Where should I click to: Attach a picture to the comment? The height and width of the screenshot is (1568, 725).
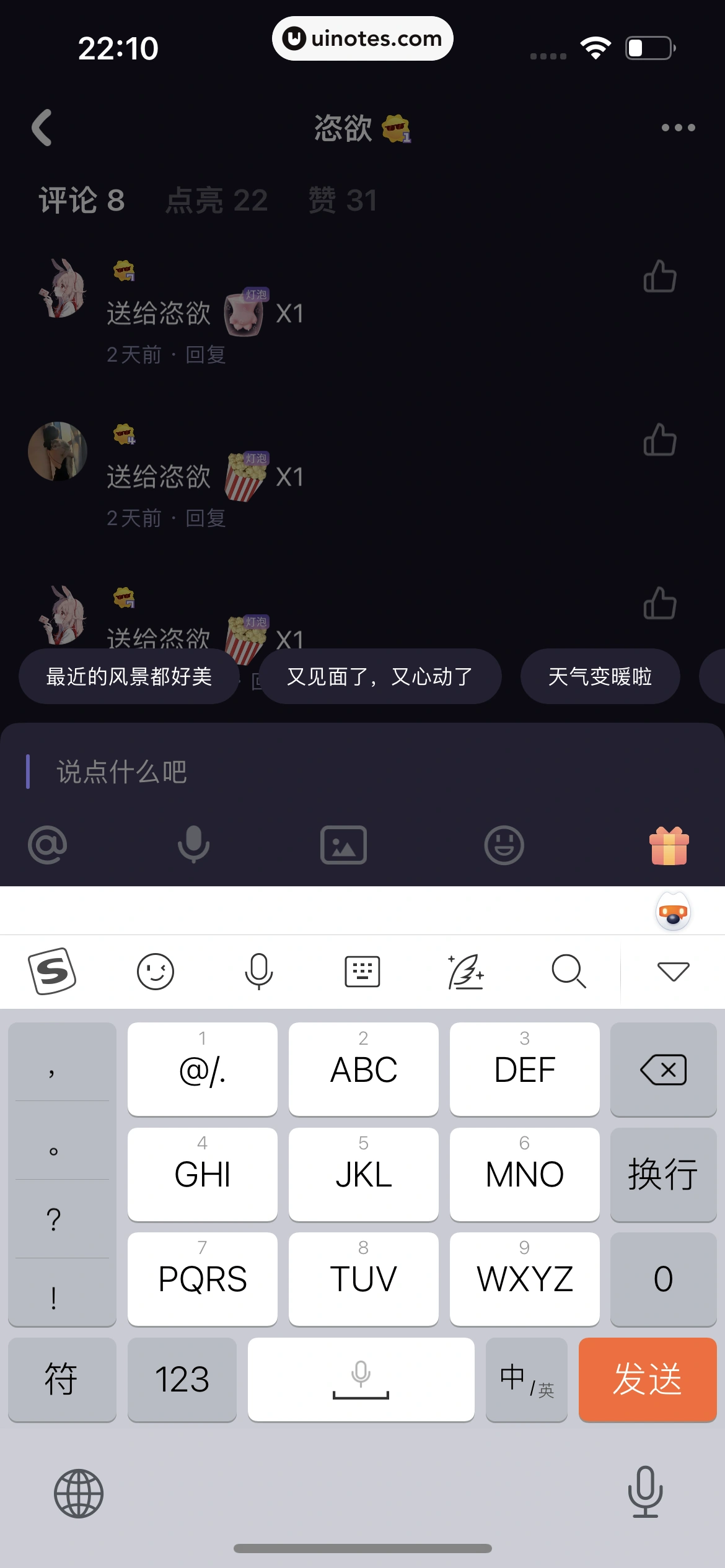pyautogui.click(x=343, y=845)
